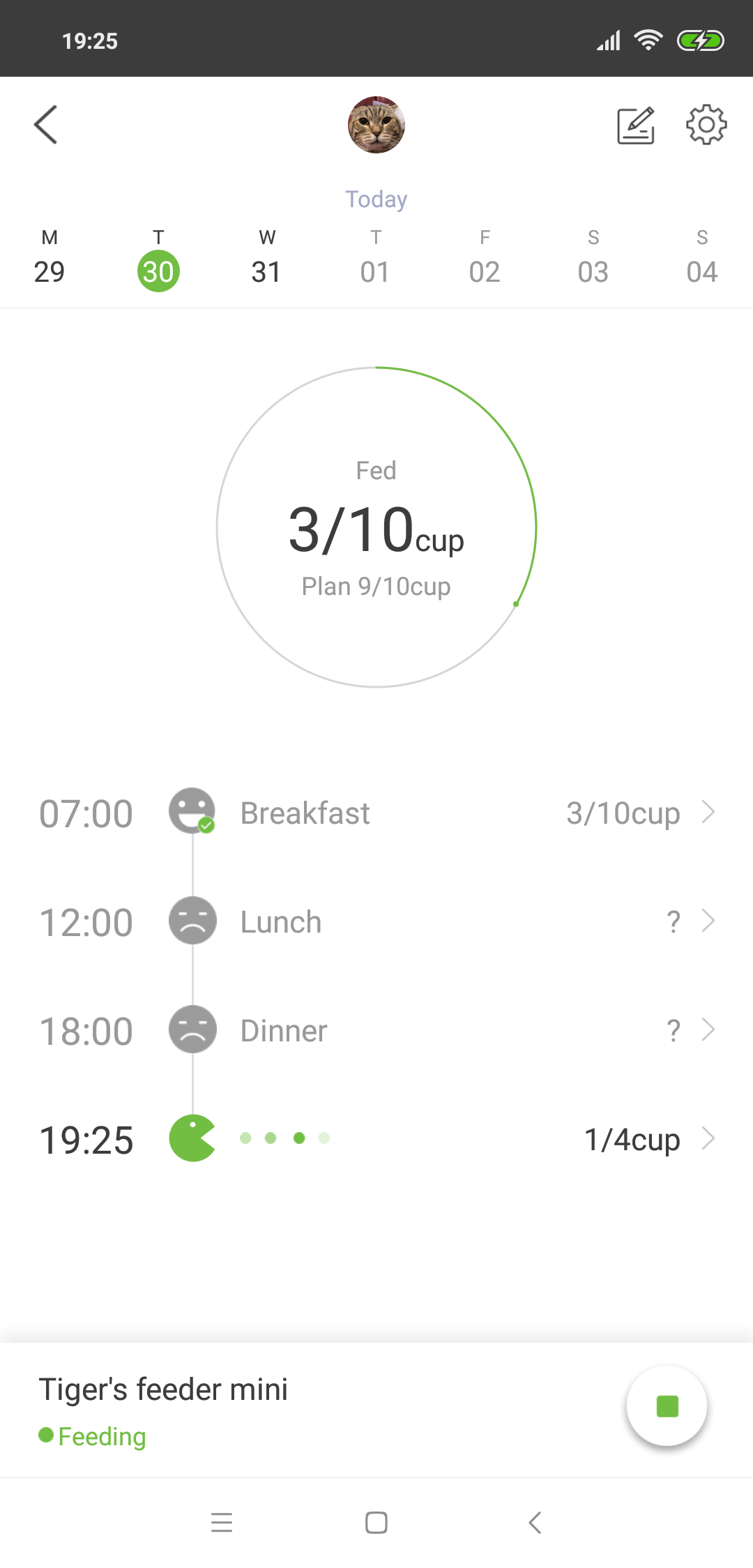Screen dimensions: 753x1568
Task: Open the 07:00 Breakfast feeding entry
Action: pyautogui.click(x=376, y=813)
